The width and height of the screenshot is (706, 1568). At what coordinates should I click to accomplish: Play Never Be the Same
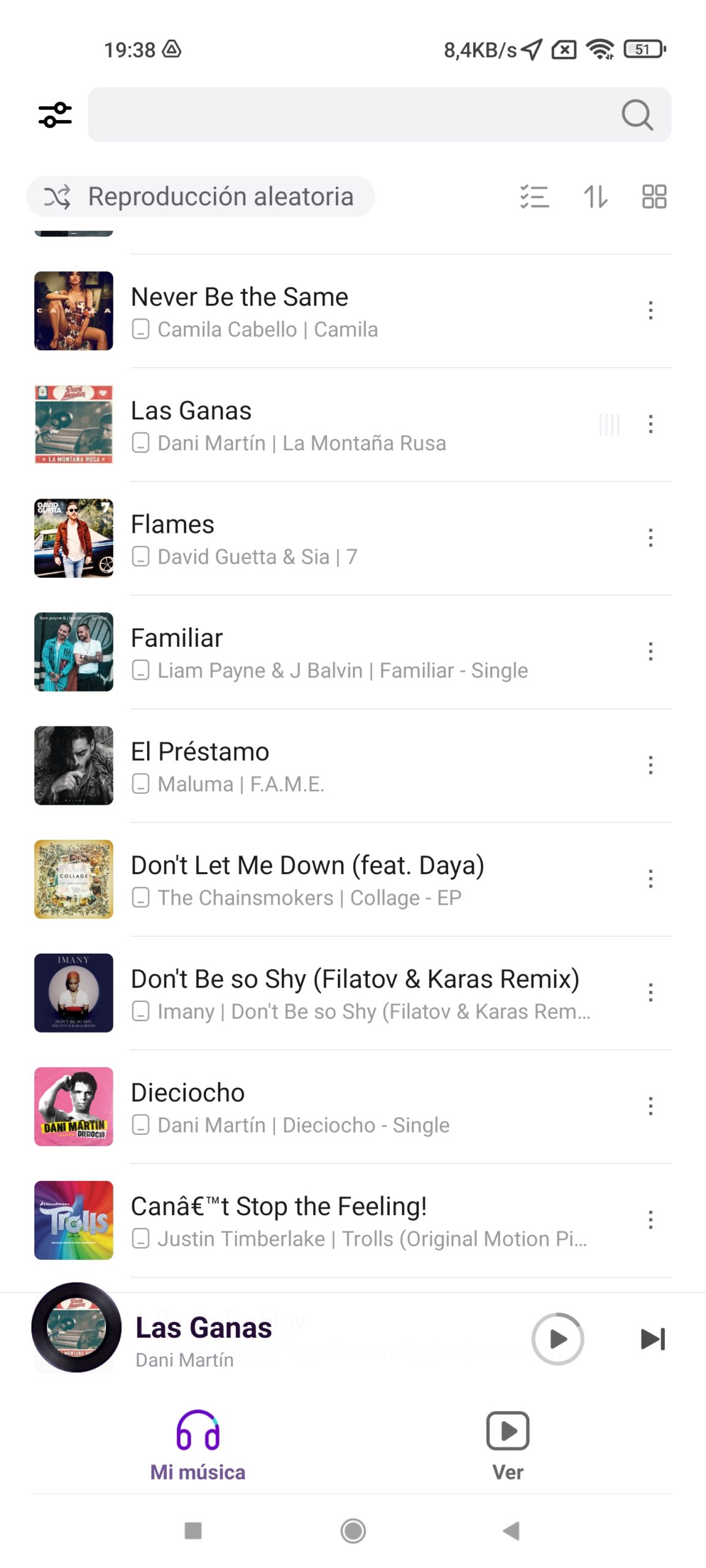pyautogui.click(x=352, y=311)
